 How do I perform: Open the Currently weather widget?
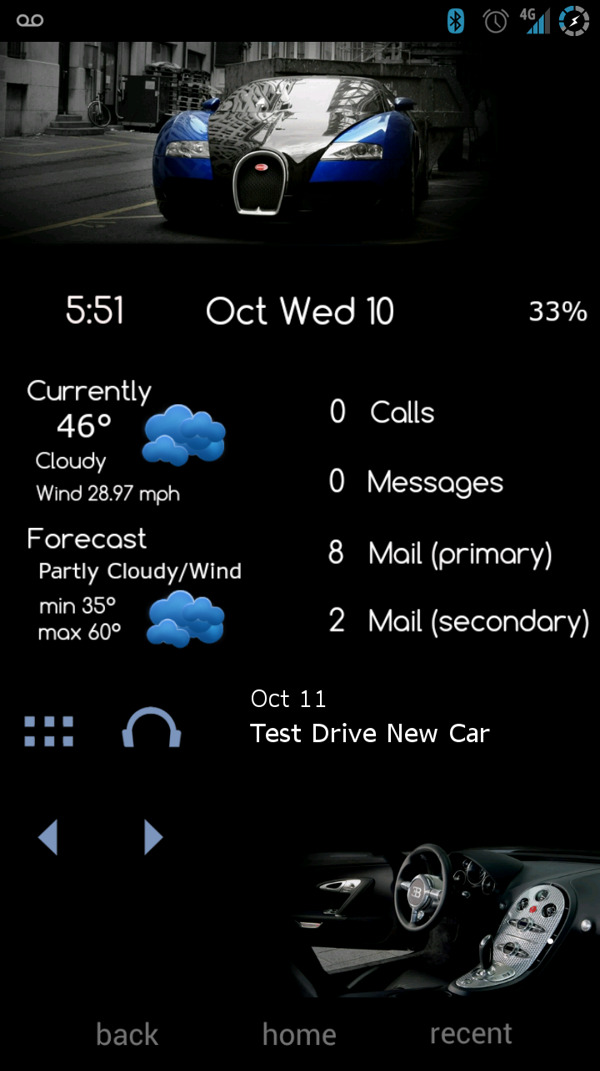click(125, 438)
